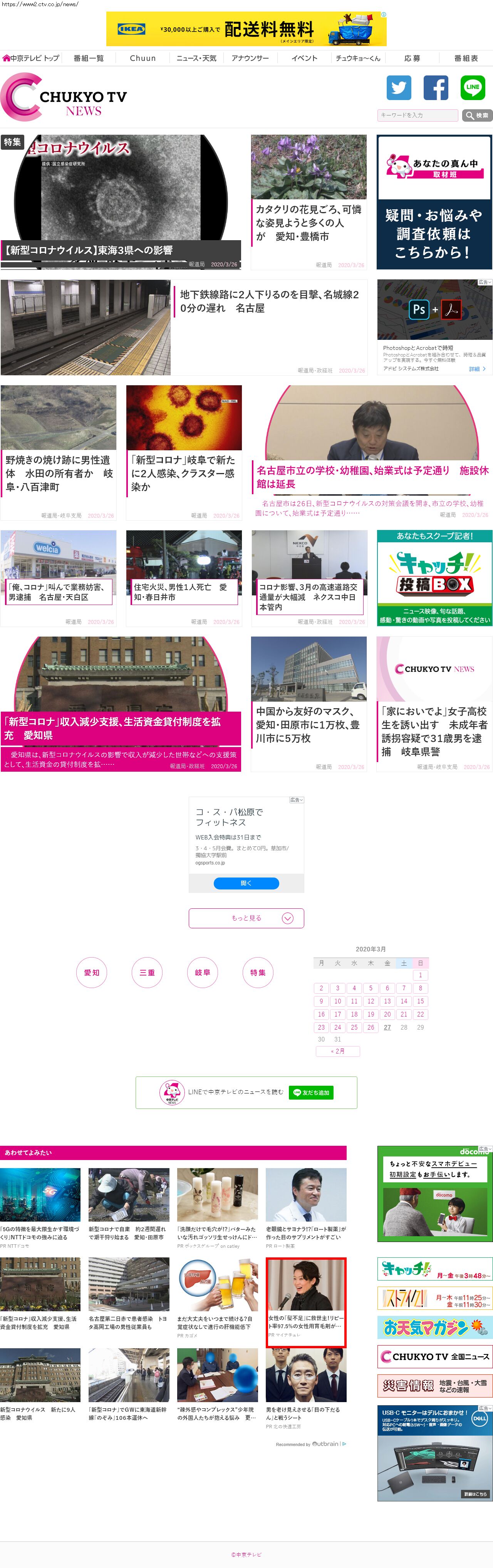The width and height of the screenshot is (493, 1568).
Task: Open 新型コロナウイルス 東海3県への影響 feature
Action: coord(121,249)
